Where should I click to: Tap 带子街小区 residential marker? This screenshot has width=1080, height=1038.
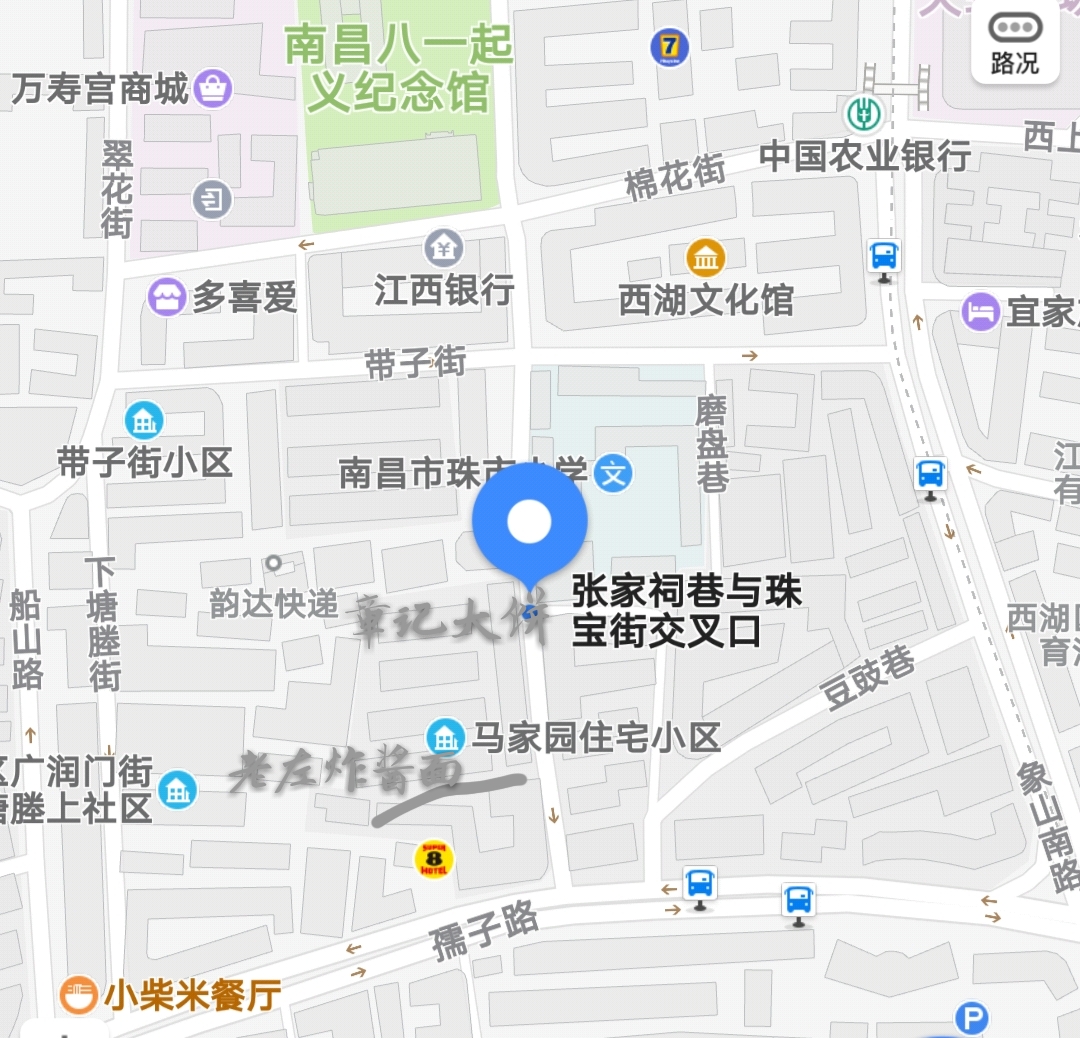(145, 420)
